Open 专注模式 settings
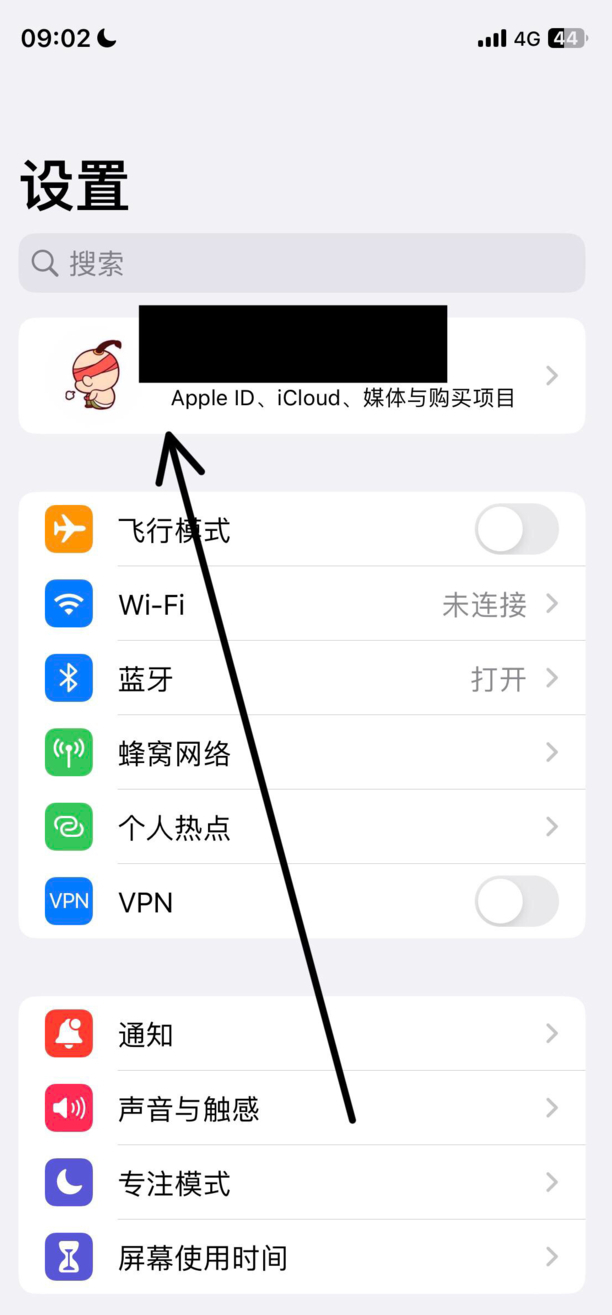This screenshot has height=1315, width=612. [x=300, y=1183]
